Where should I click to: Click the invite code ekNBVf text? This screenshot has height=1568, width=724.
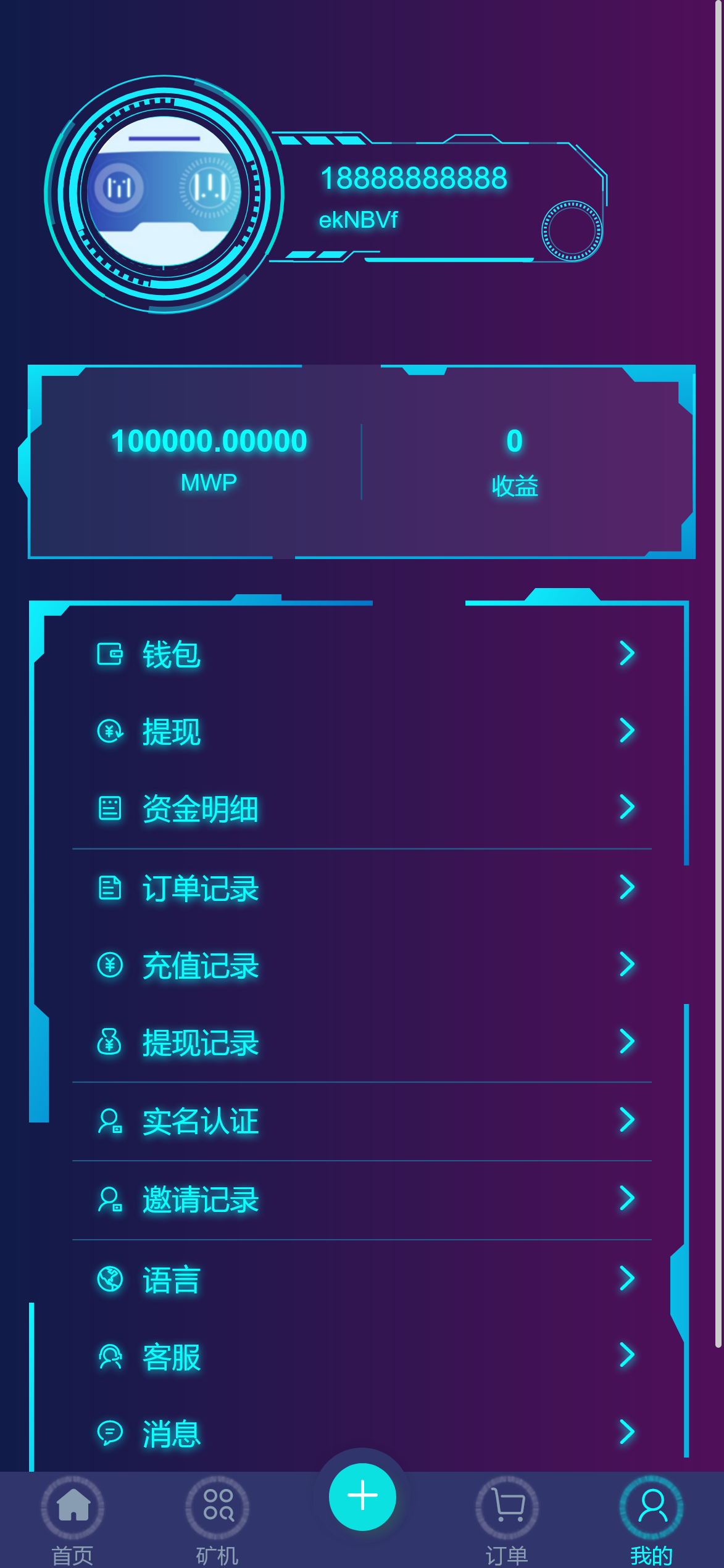pyautogui.click(x=360, y=220)
